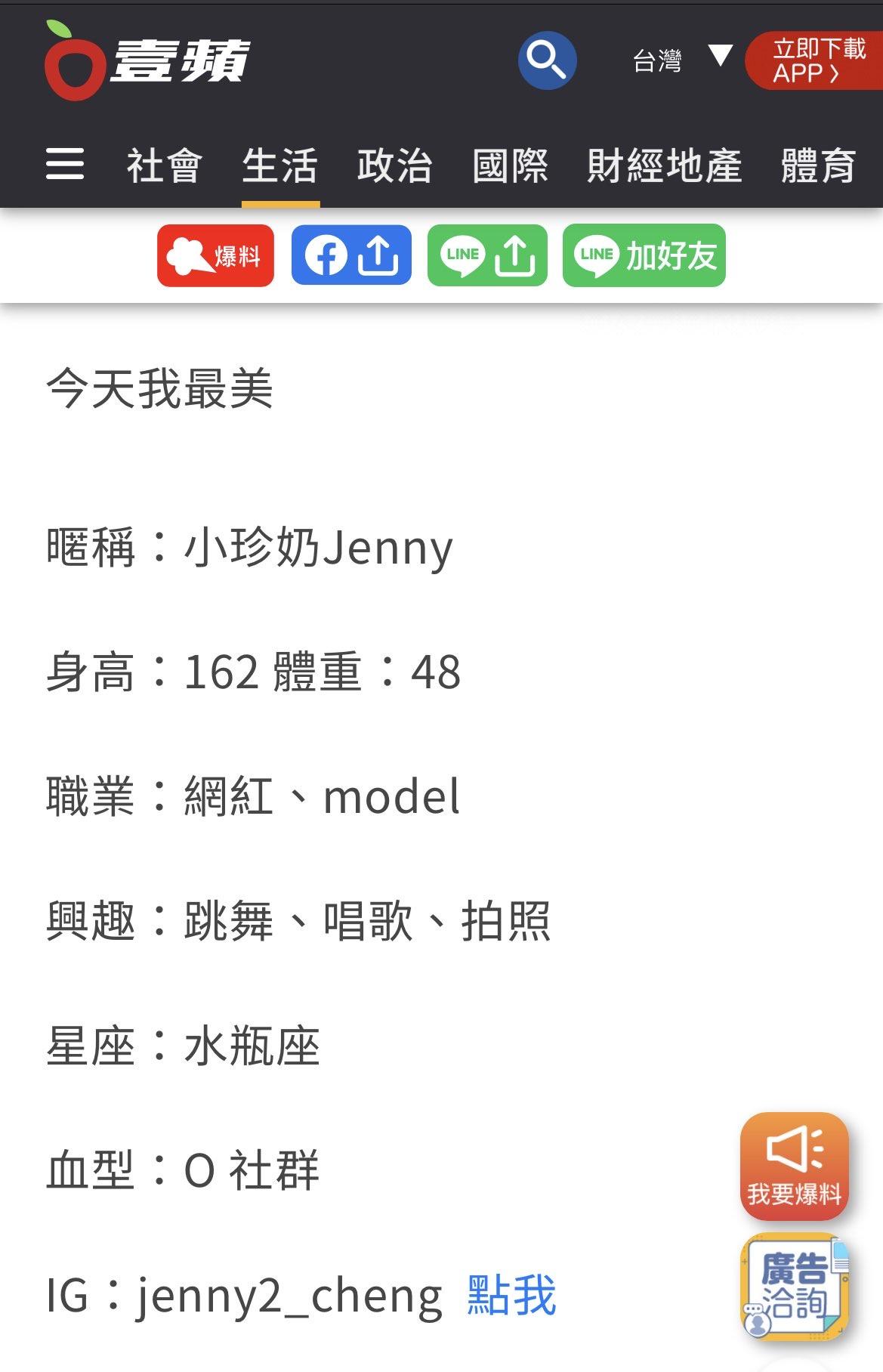Go to the 壹蘋 home logo

point(147,60)
